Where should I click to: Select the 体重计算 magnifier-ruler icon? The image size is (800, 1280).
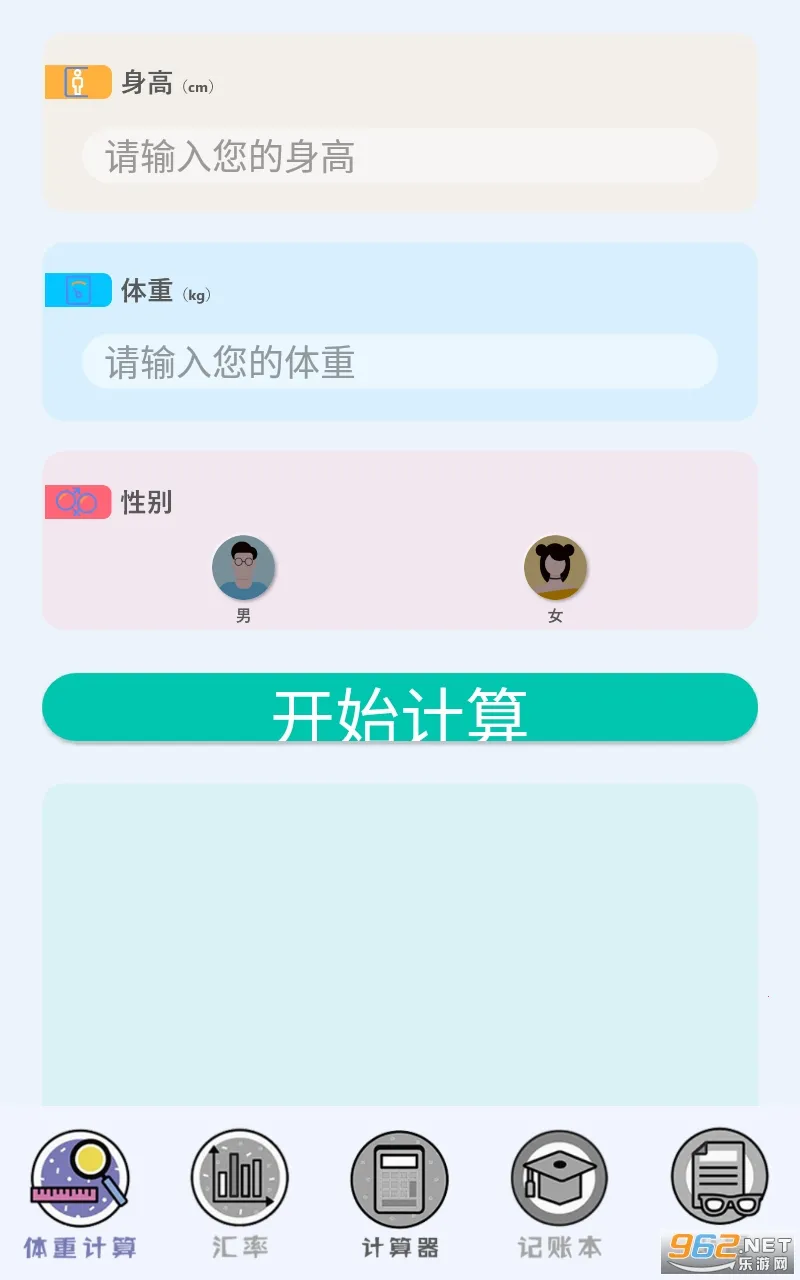pyautogui.click(x=80, y=1180)
